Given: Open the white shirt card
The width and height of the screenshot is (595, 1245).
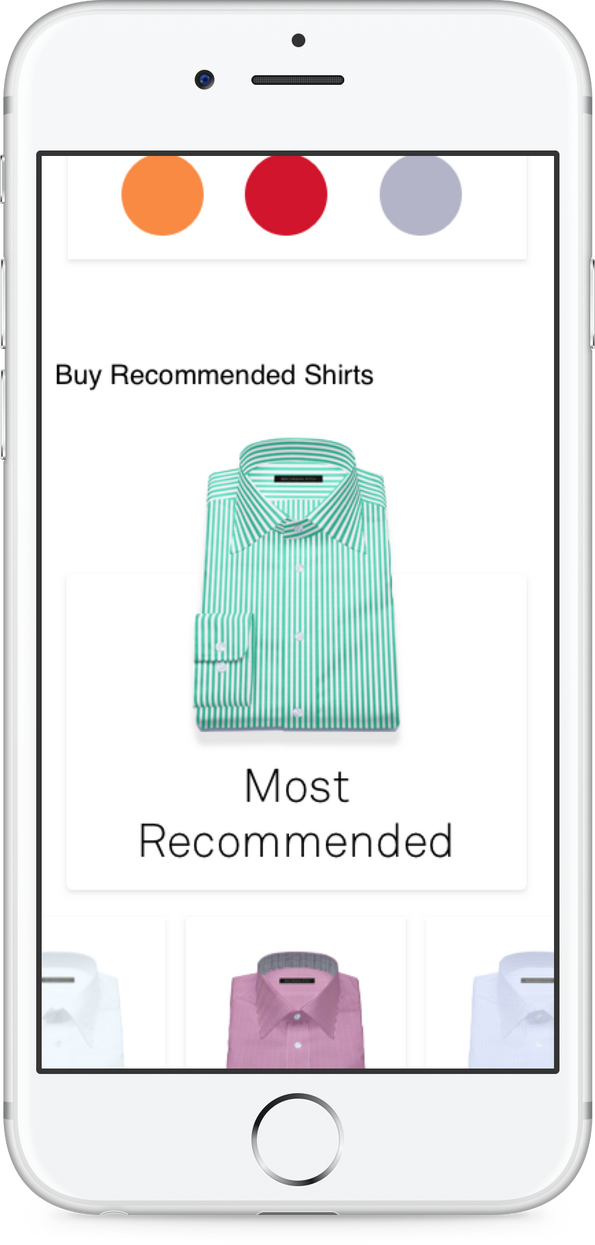Looking at the screenshot, I should click(103, 992).
